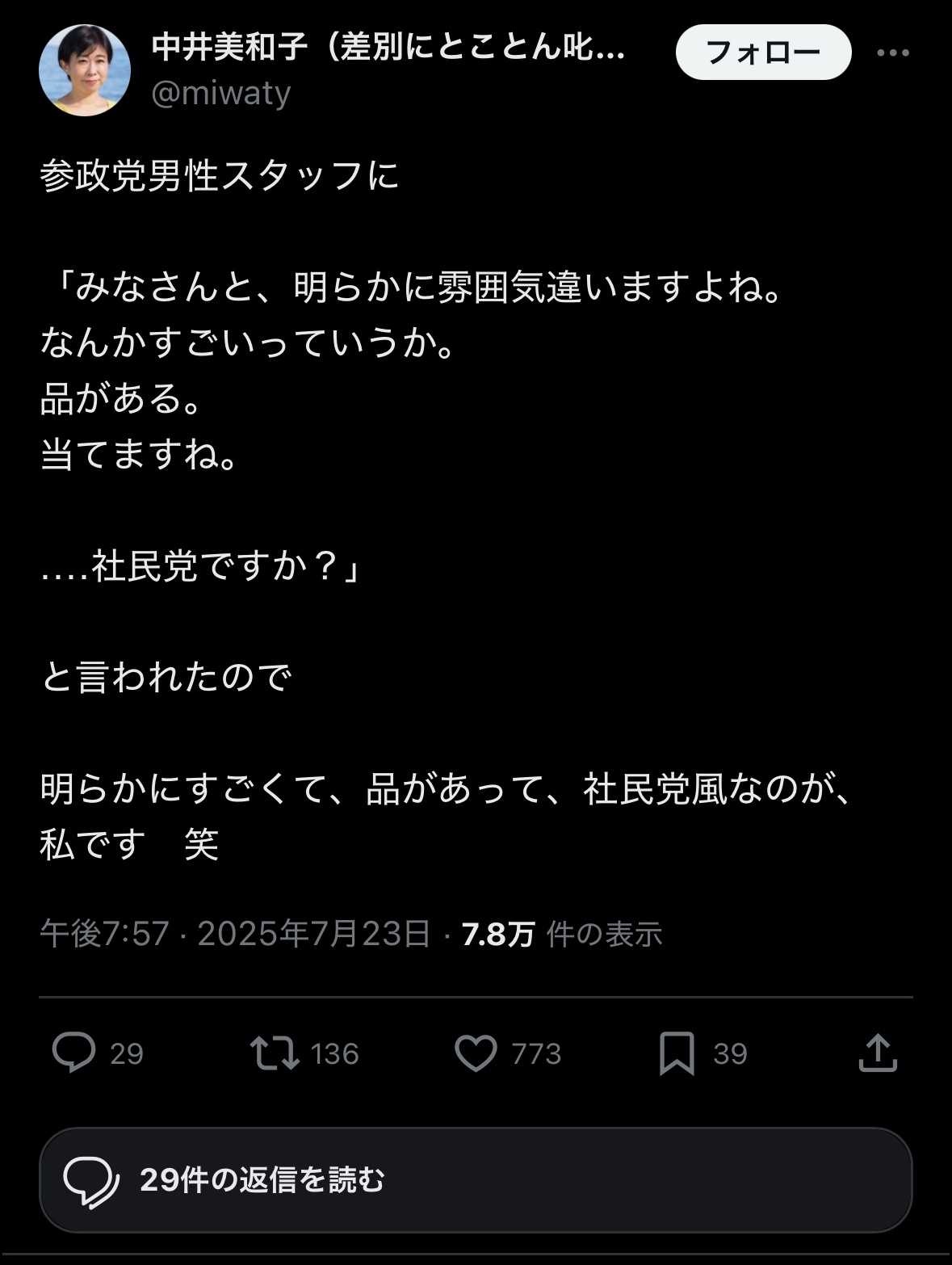The image size is (952, 1265).
Task: Open the three-dot overflow menu
Action: click(893, 53)
